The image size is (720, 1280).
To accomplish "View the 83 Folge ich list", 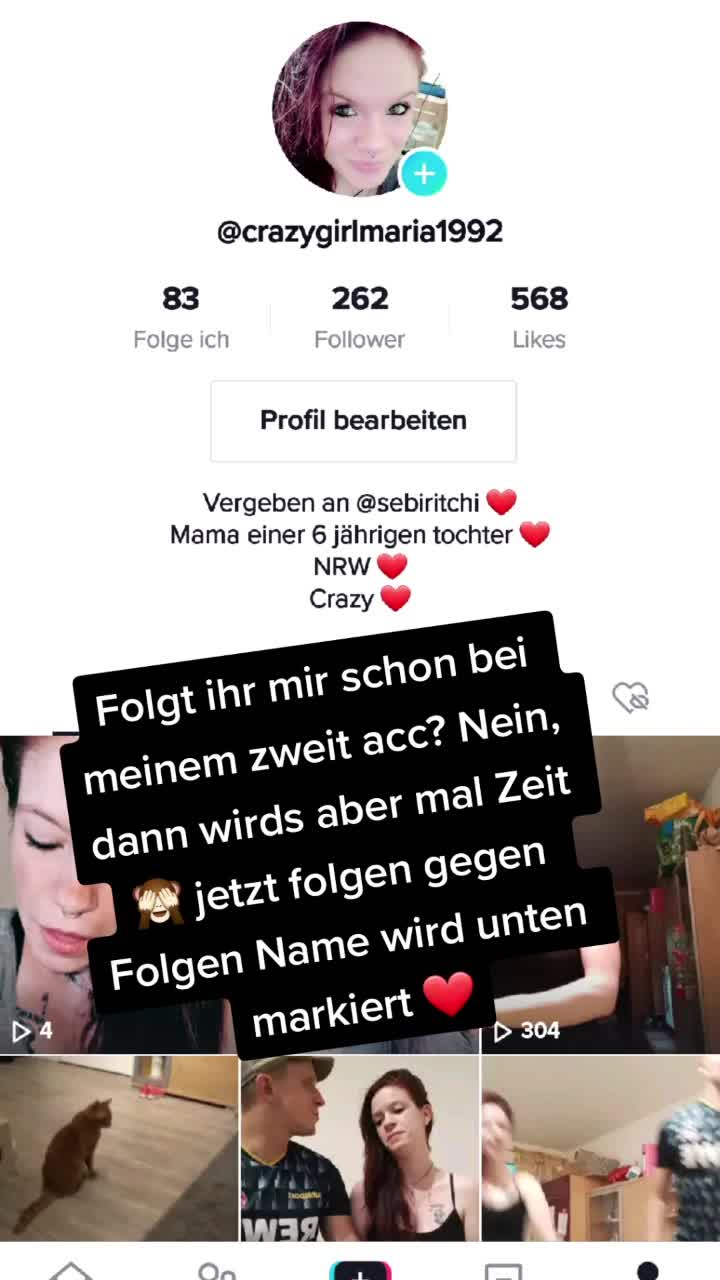I will [181, 318].
